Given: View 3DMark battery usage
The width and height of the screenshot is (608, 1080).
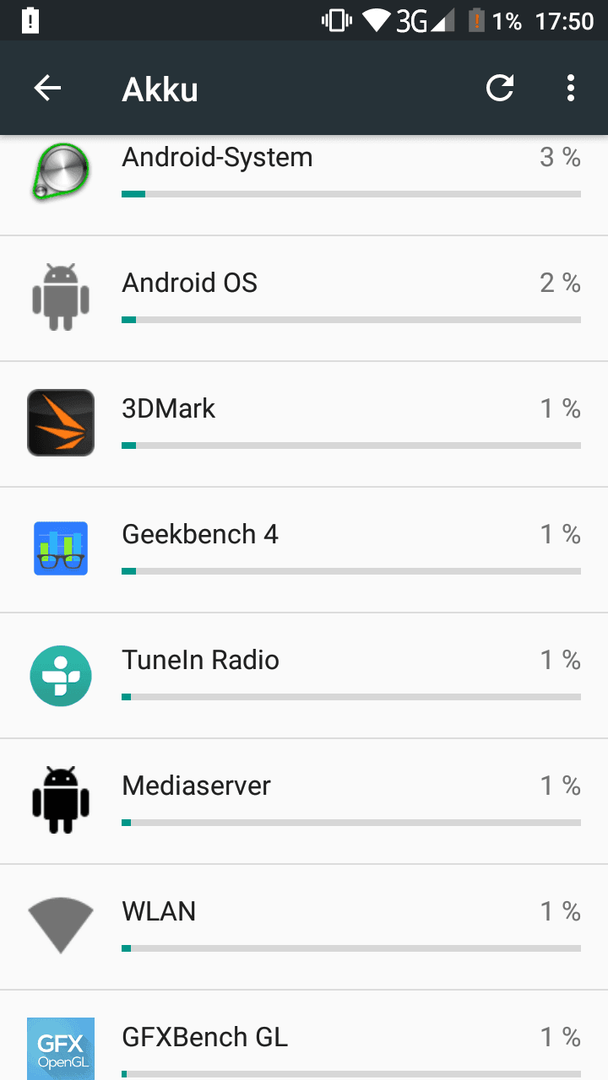Looking at the screenshot, I should pos(304,424).
